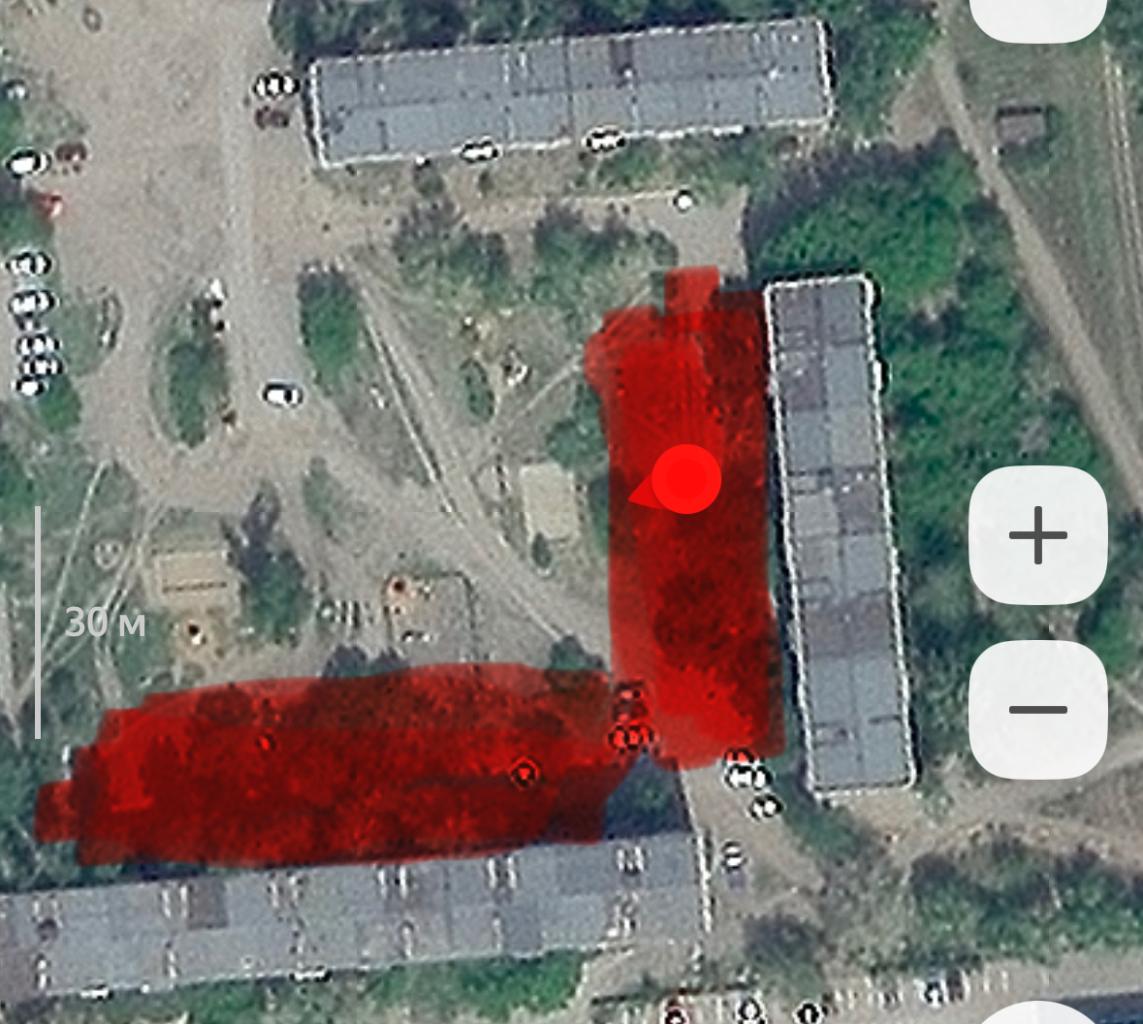Zoom out with the minus button
Screen dimensions: 1143x1024
pos(1038,709)
